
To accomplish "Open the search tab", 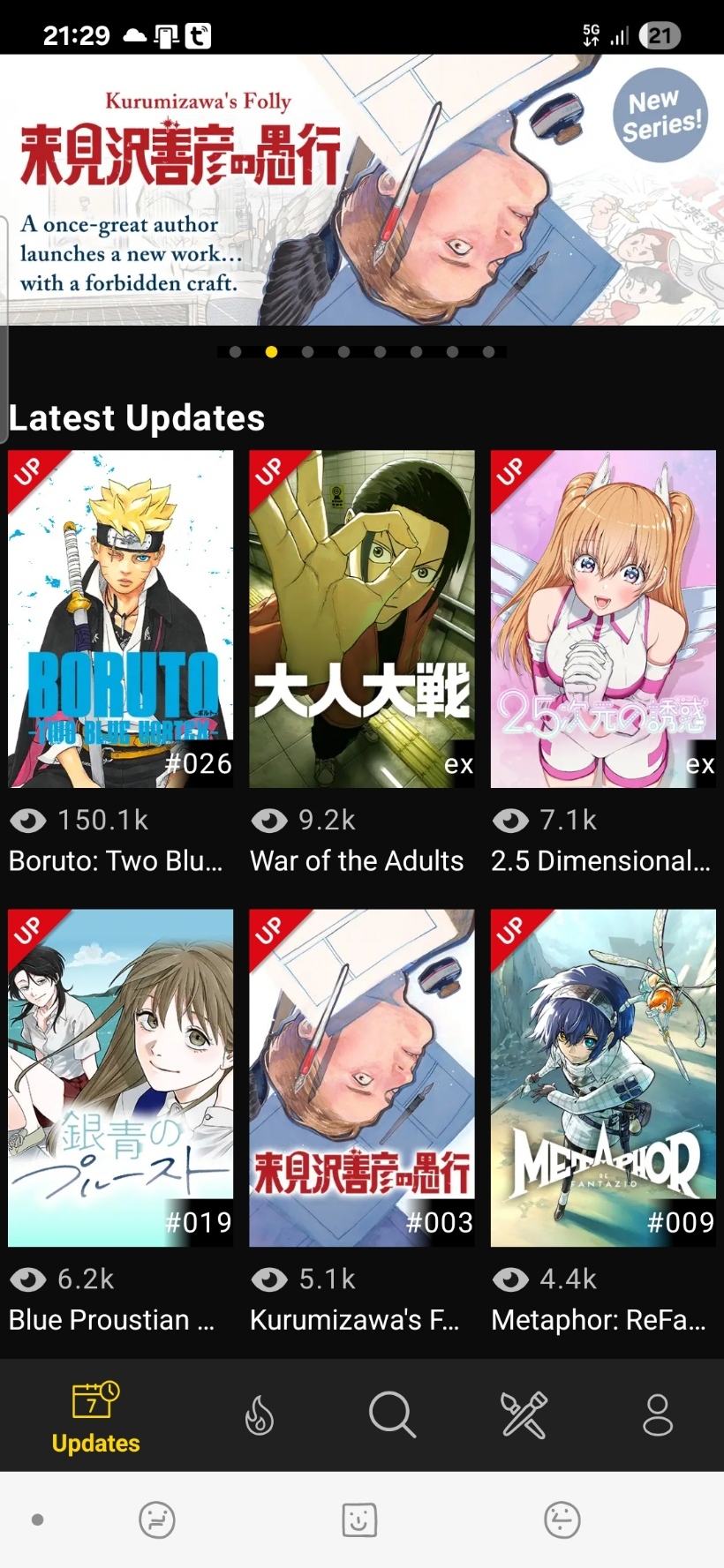I will coord(392,1414).
